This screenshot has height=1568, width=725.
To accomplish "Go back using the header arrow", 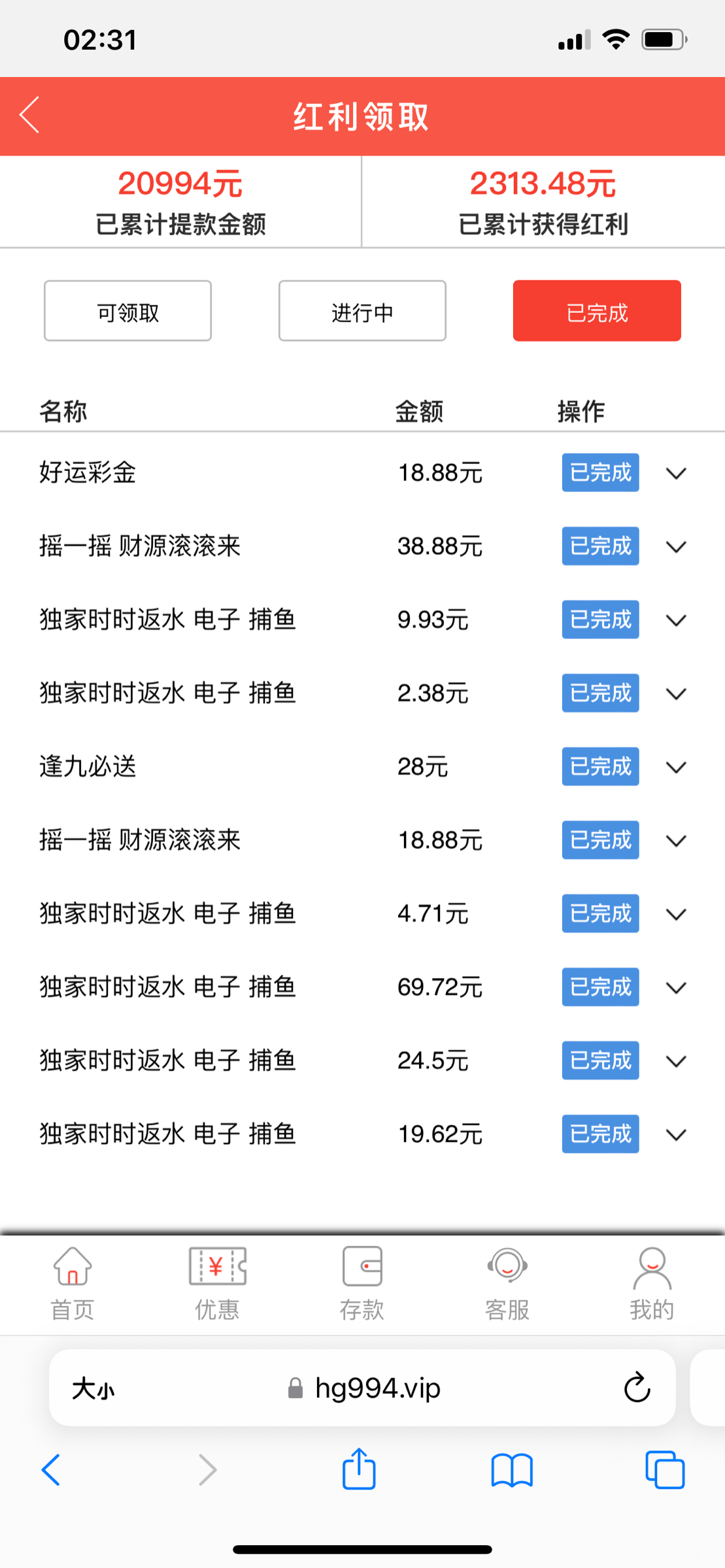I will (30, 115).
